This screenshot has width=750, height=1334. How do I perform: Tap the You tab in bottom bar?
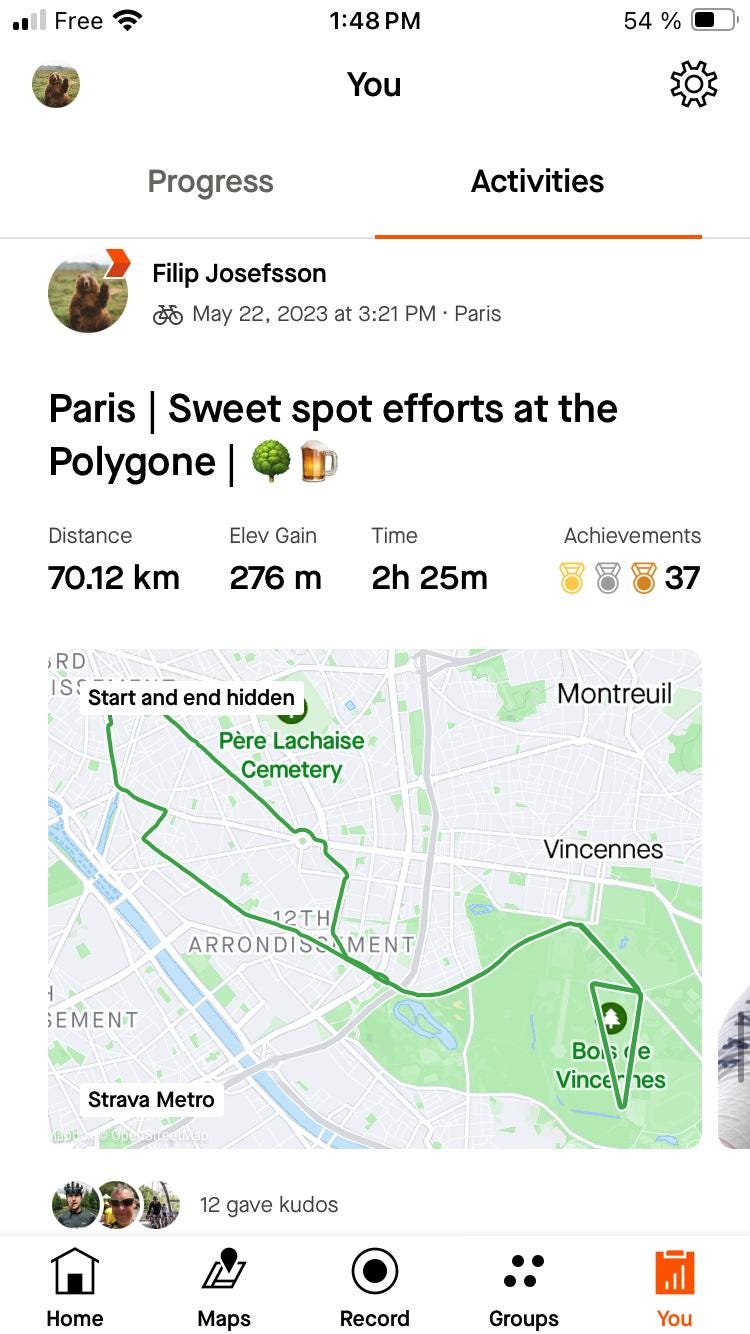pos(675,1289)
